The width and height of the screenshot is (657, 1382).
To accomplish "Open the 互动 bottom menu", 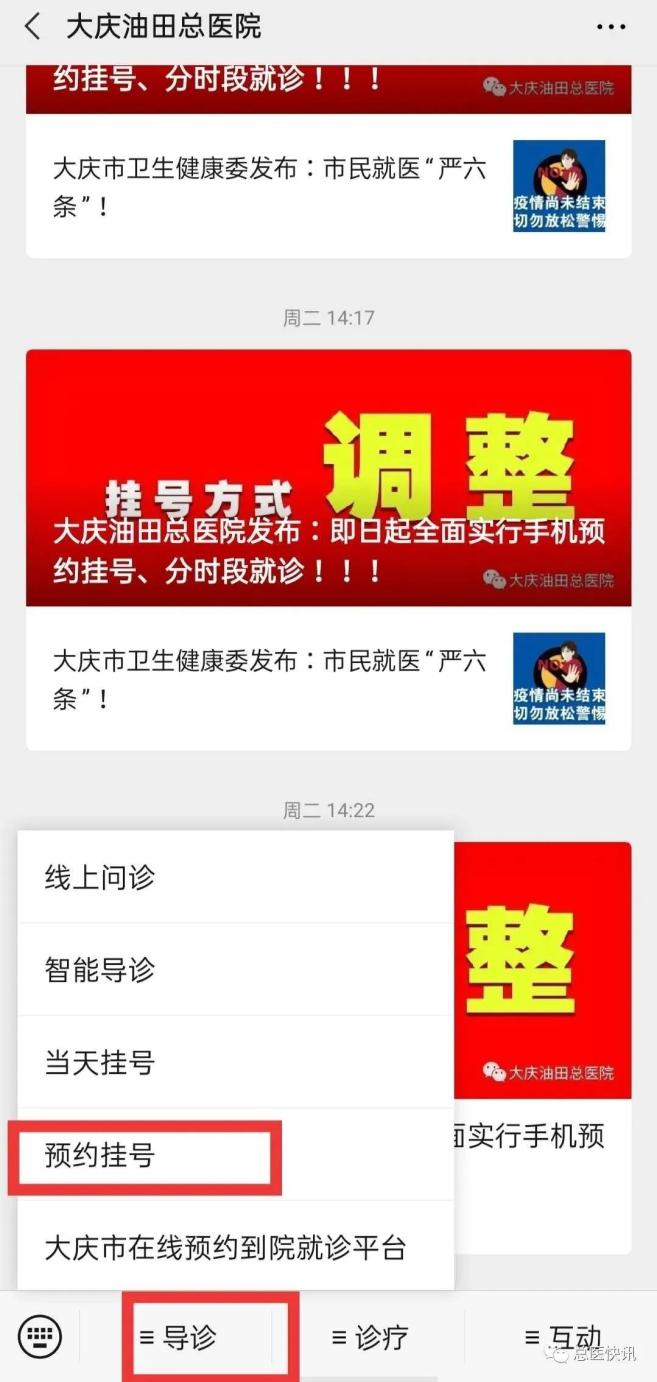I will (x=563, y=1337).
